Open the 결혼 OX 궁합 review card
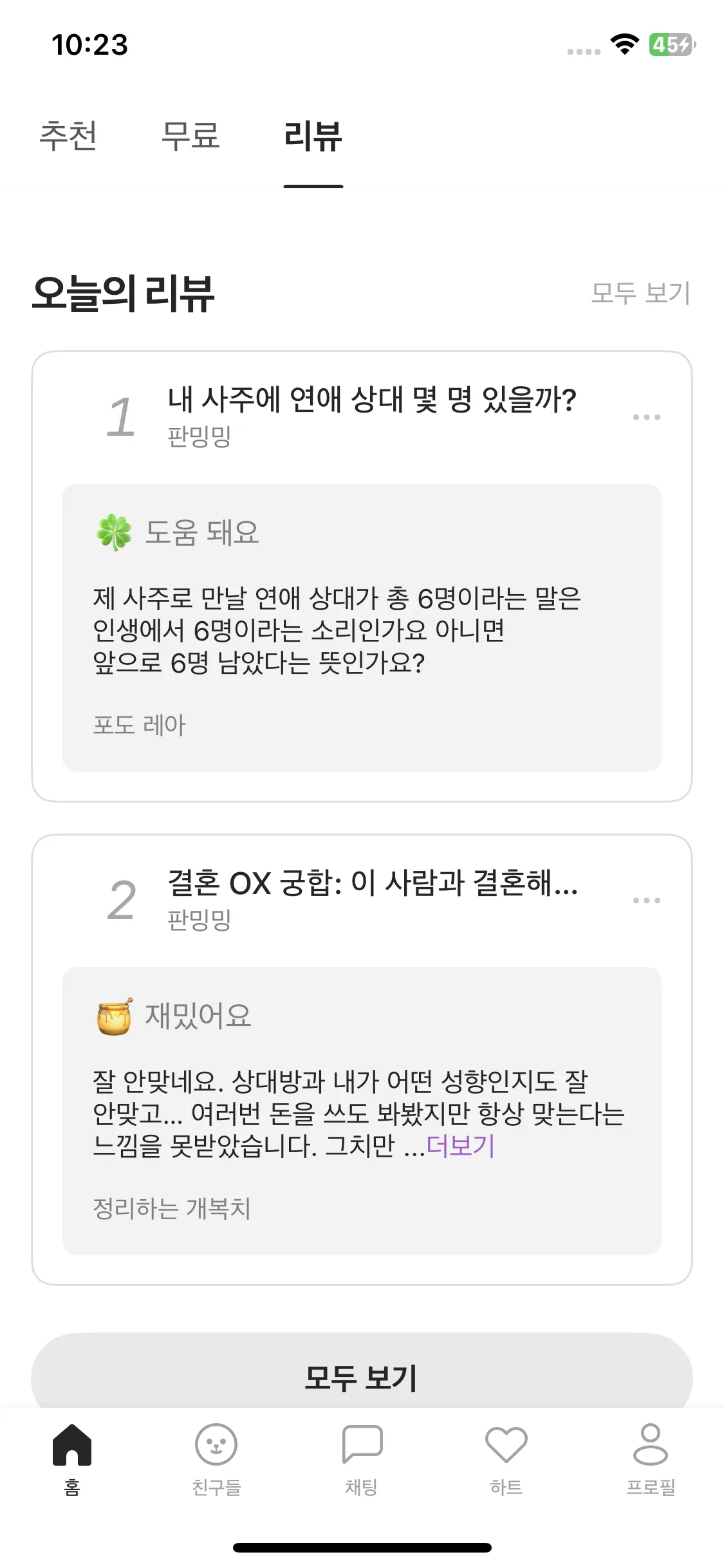This screenshot has width=724, height=1568. (371, 884)
